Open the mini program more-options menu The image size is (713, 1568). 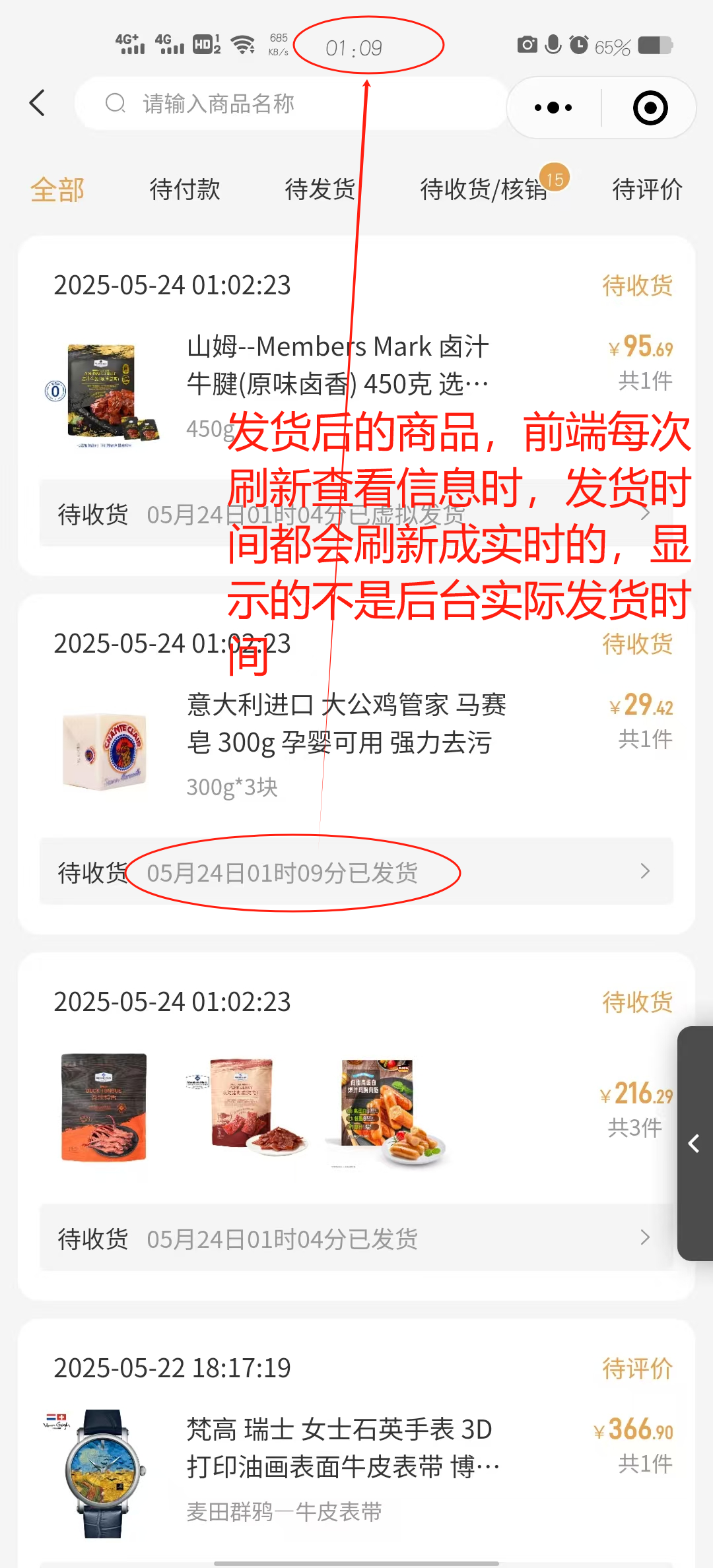[x=553, y=108]
